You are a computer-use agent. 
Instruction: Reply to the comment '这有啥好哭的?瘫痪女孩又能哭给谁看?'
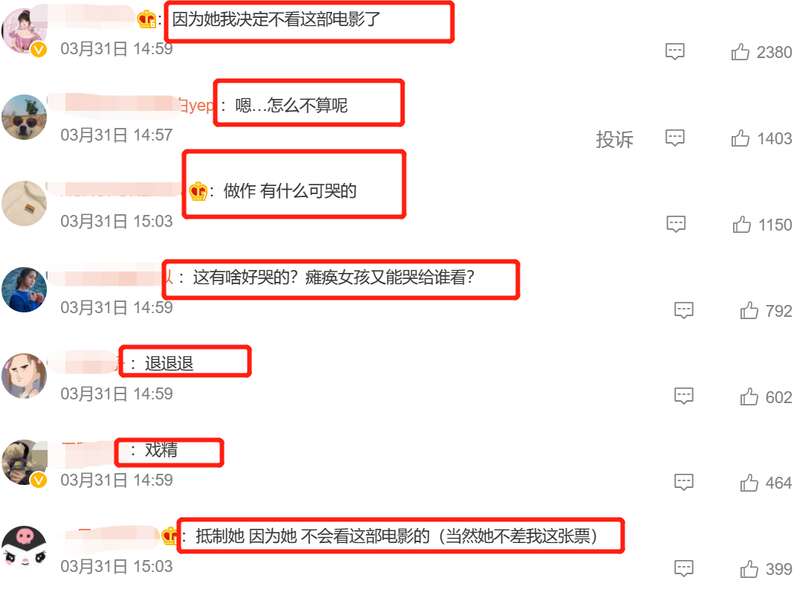coord(683,311)
